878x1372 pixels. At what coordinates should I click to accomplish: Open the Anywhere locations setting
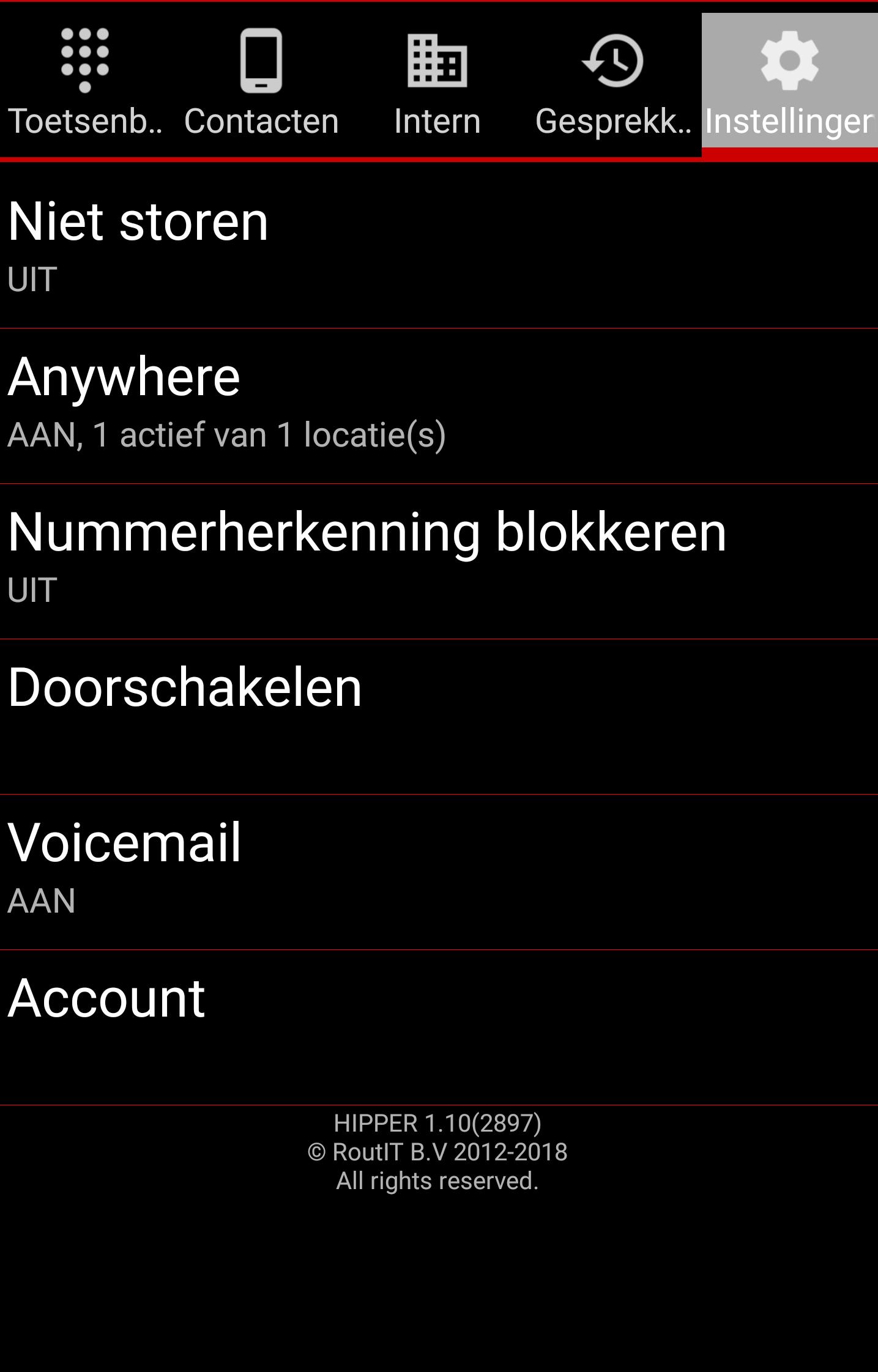pos(439,404)
